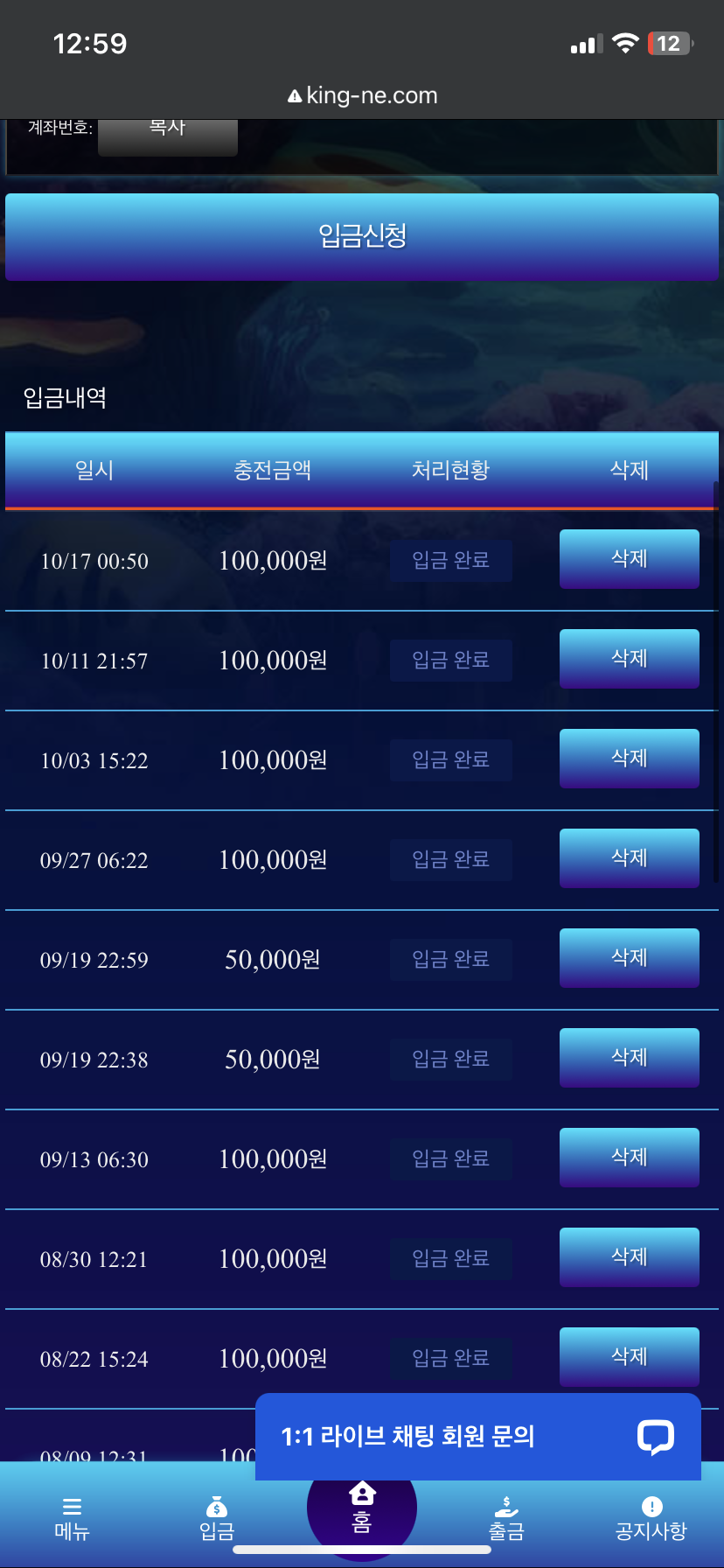
Task: Tap the king-ne.com address bar
Action: pyautogui.click(x=362, y=95)
